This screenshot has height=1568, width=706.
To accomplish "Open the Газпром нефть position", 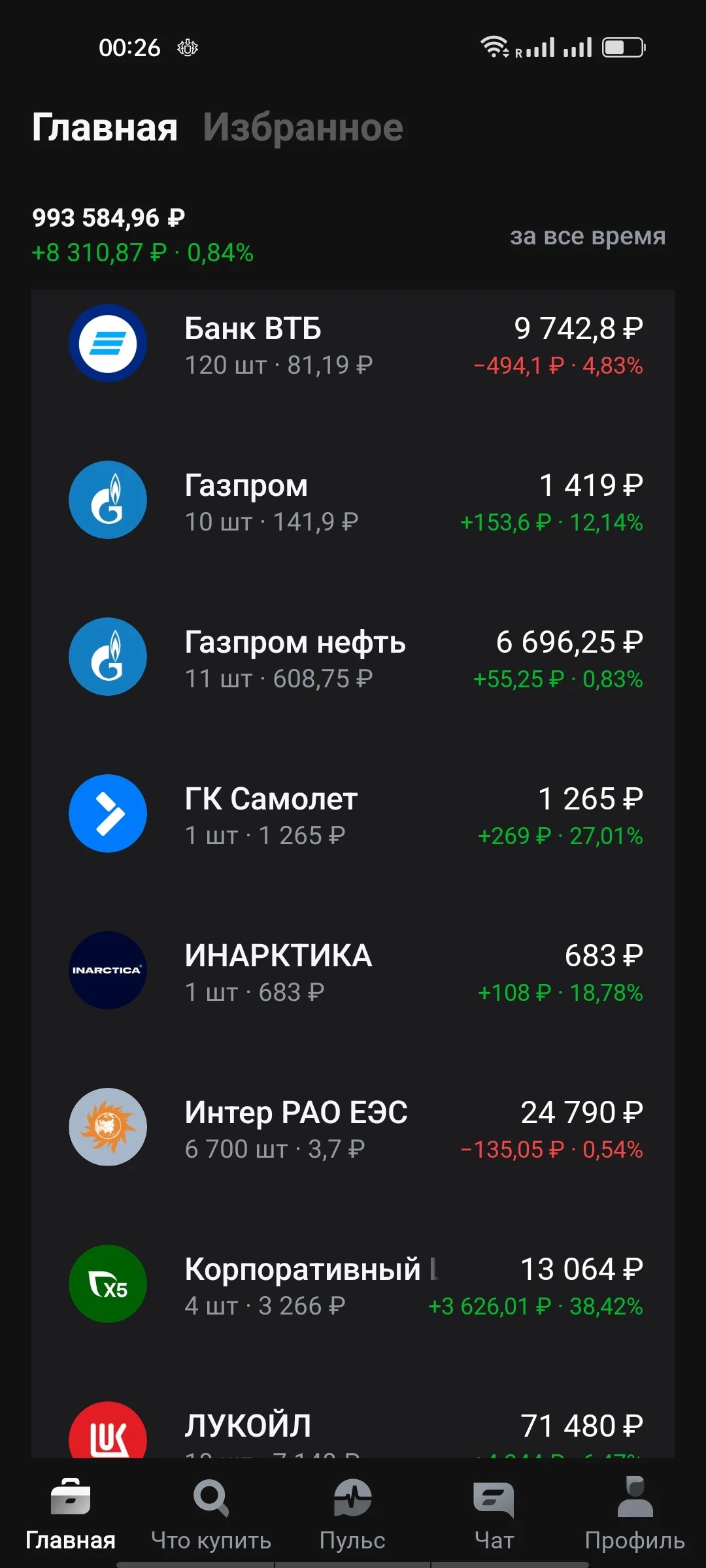I will coord(353,657).
